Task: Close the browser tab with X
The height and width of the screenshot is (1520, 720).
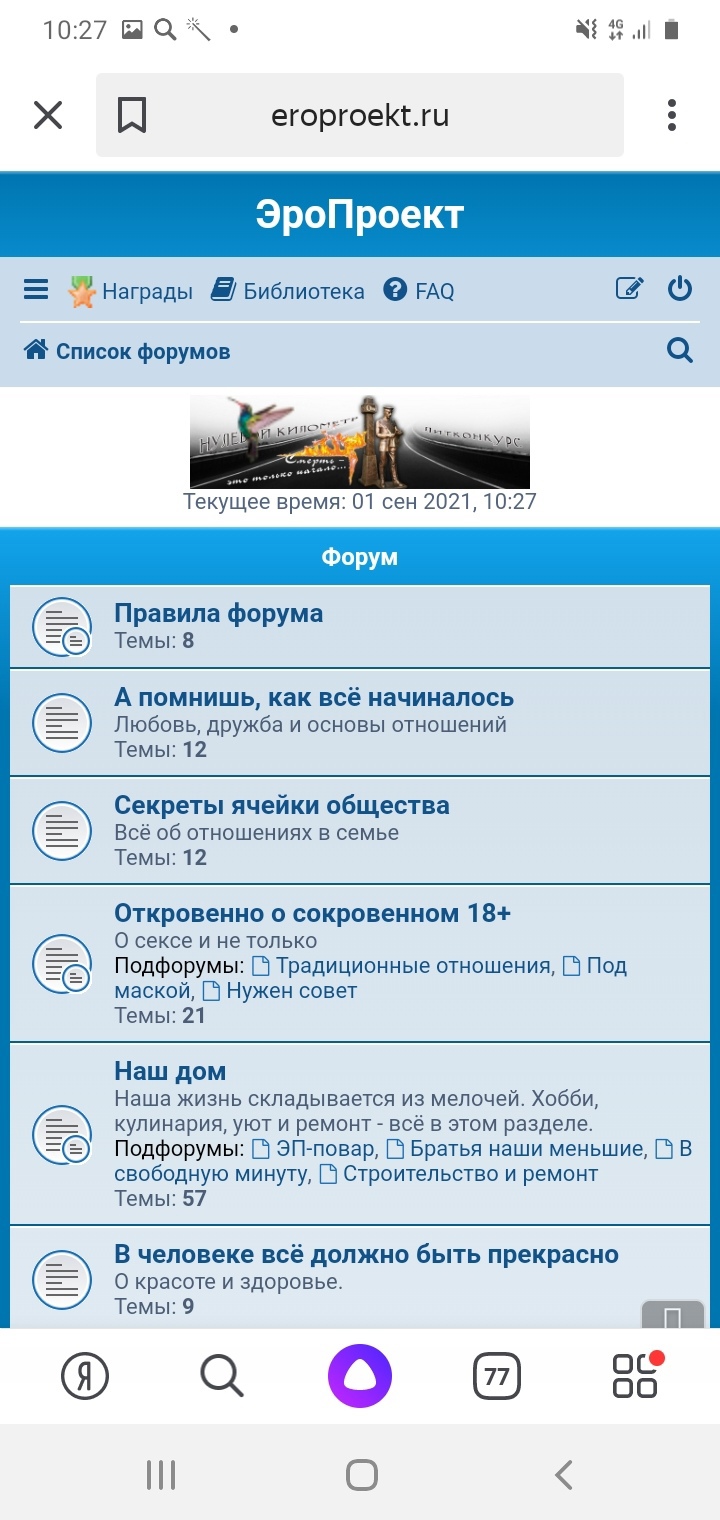Action: tap(48, 115)
